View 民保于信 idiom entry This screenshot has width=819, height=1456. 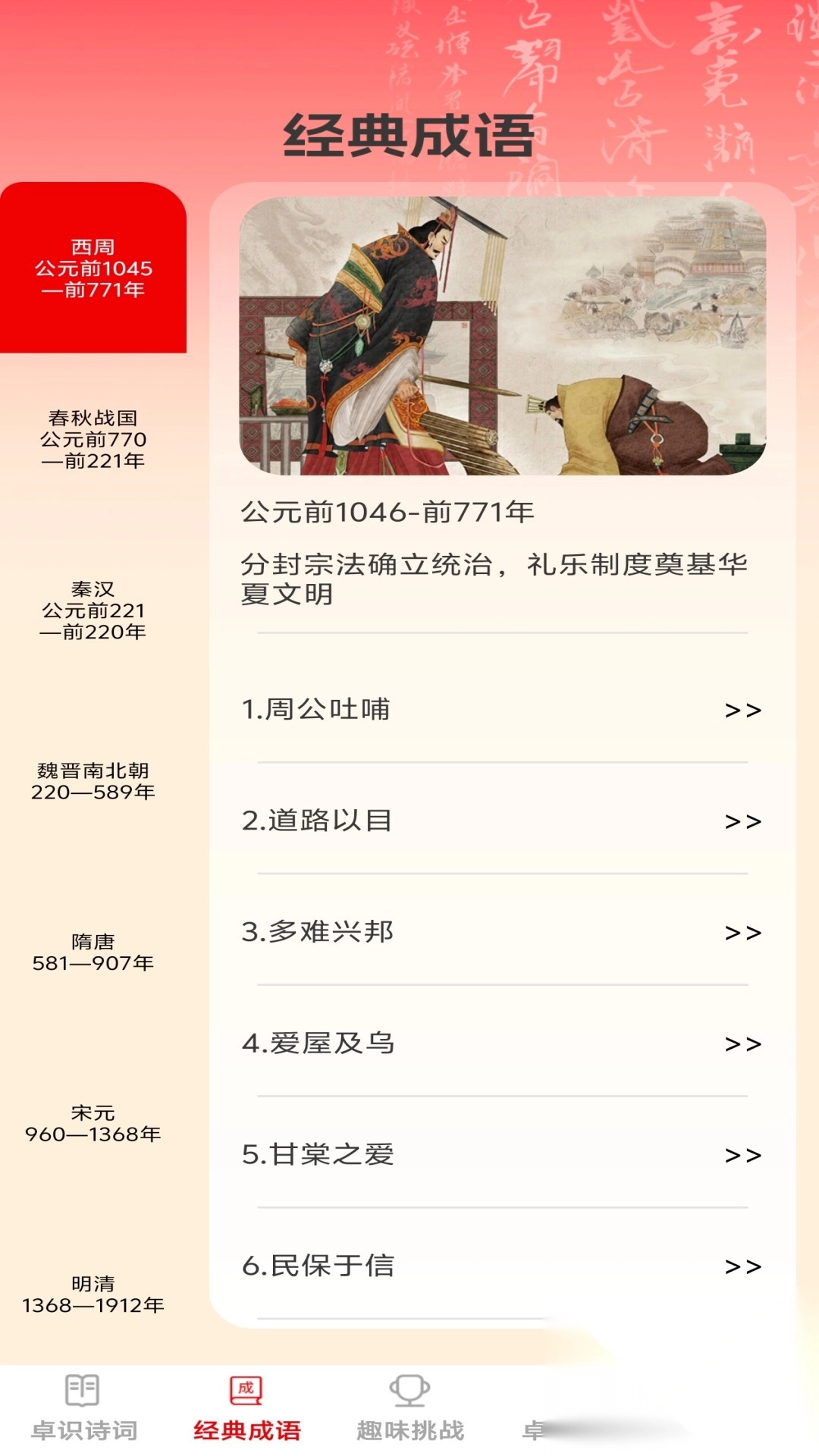pyautogui.click(x=500, y=1266)
